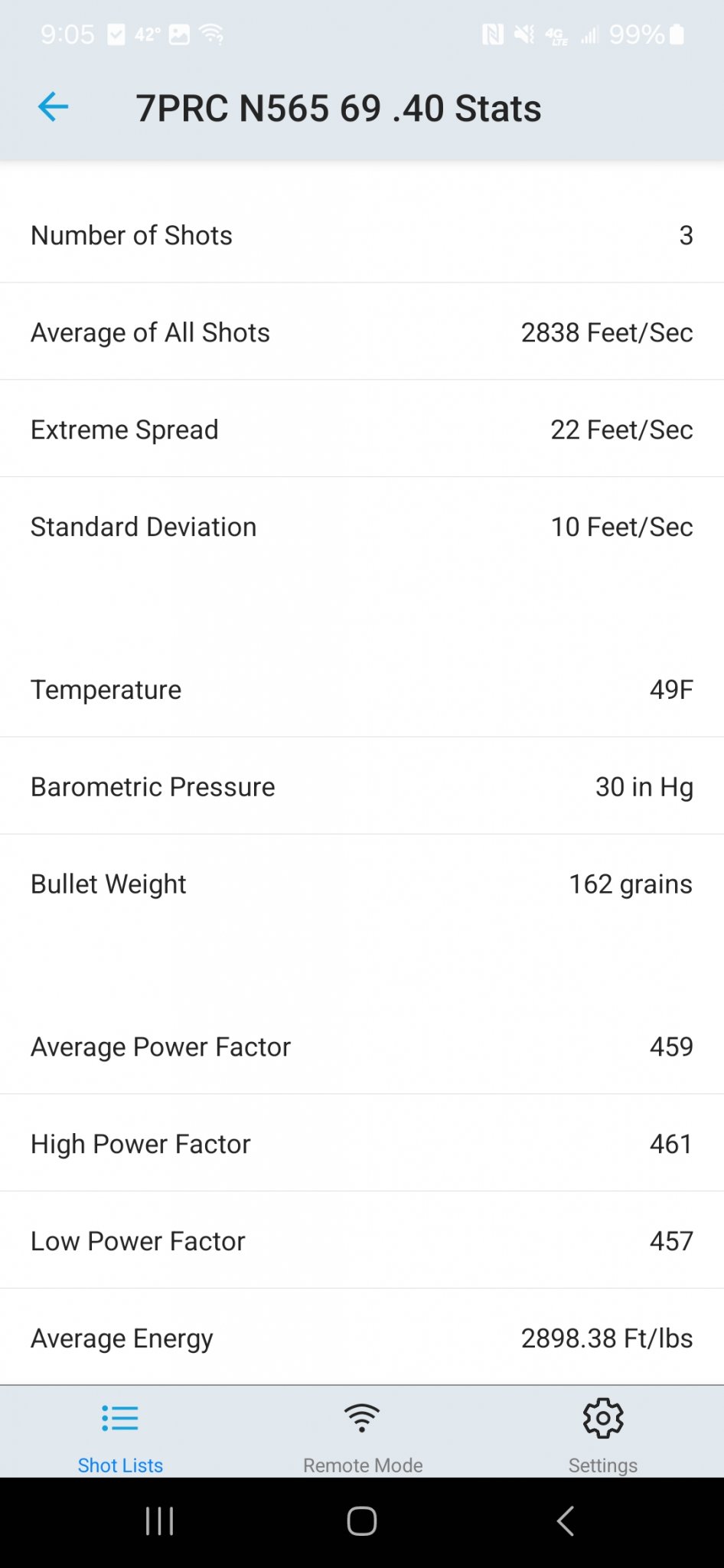The height and width of the screenshot is (1568, 724).
Task: Tap the system home button
Action: pyautogui.click(x=362, y=1521)
